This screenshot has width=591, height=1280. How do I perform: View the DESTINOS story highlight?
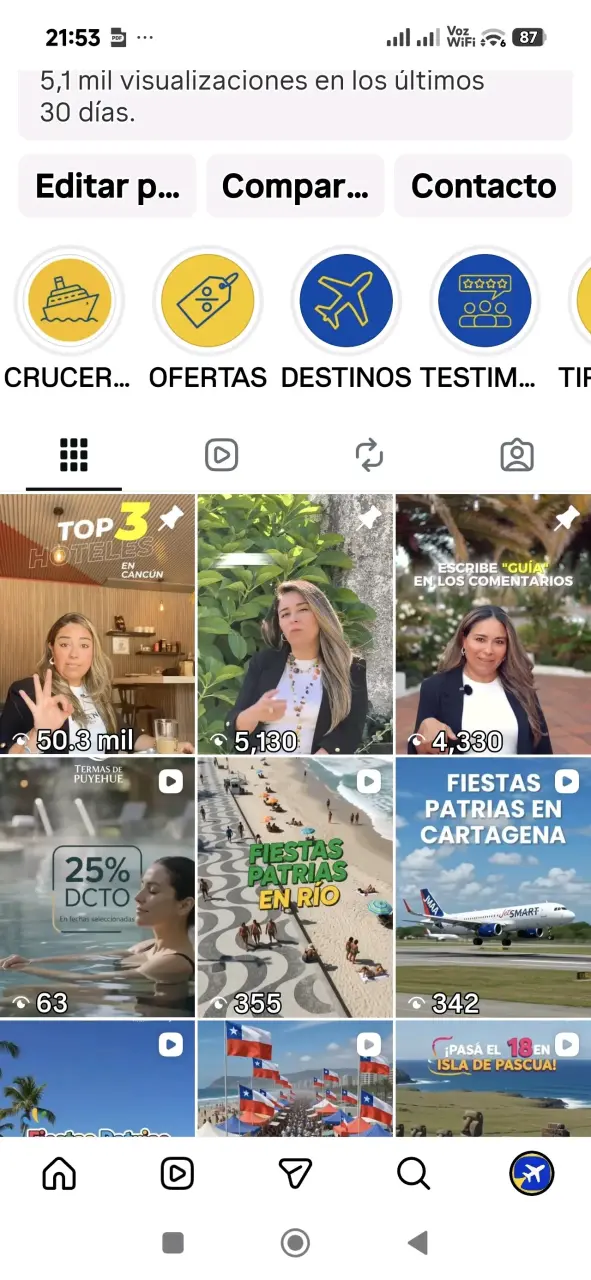coord(346,300)
